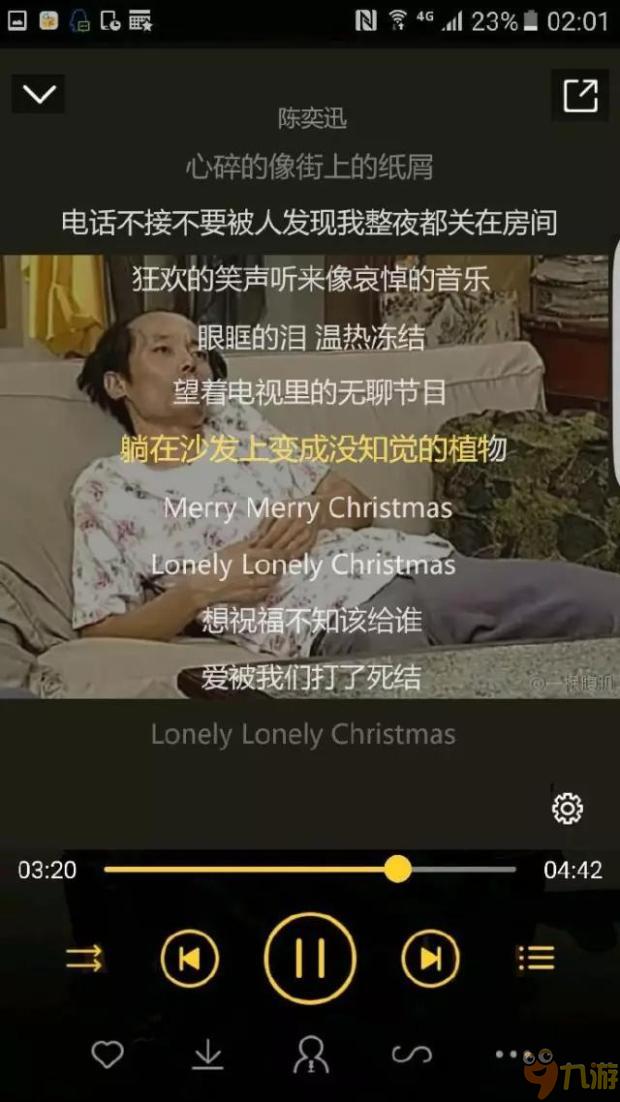Image resolution: width=620 pixels, height=1102 pixels.
Task: View the artist profile icon
Action: coord(310,1054)
